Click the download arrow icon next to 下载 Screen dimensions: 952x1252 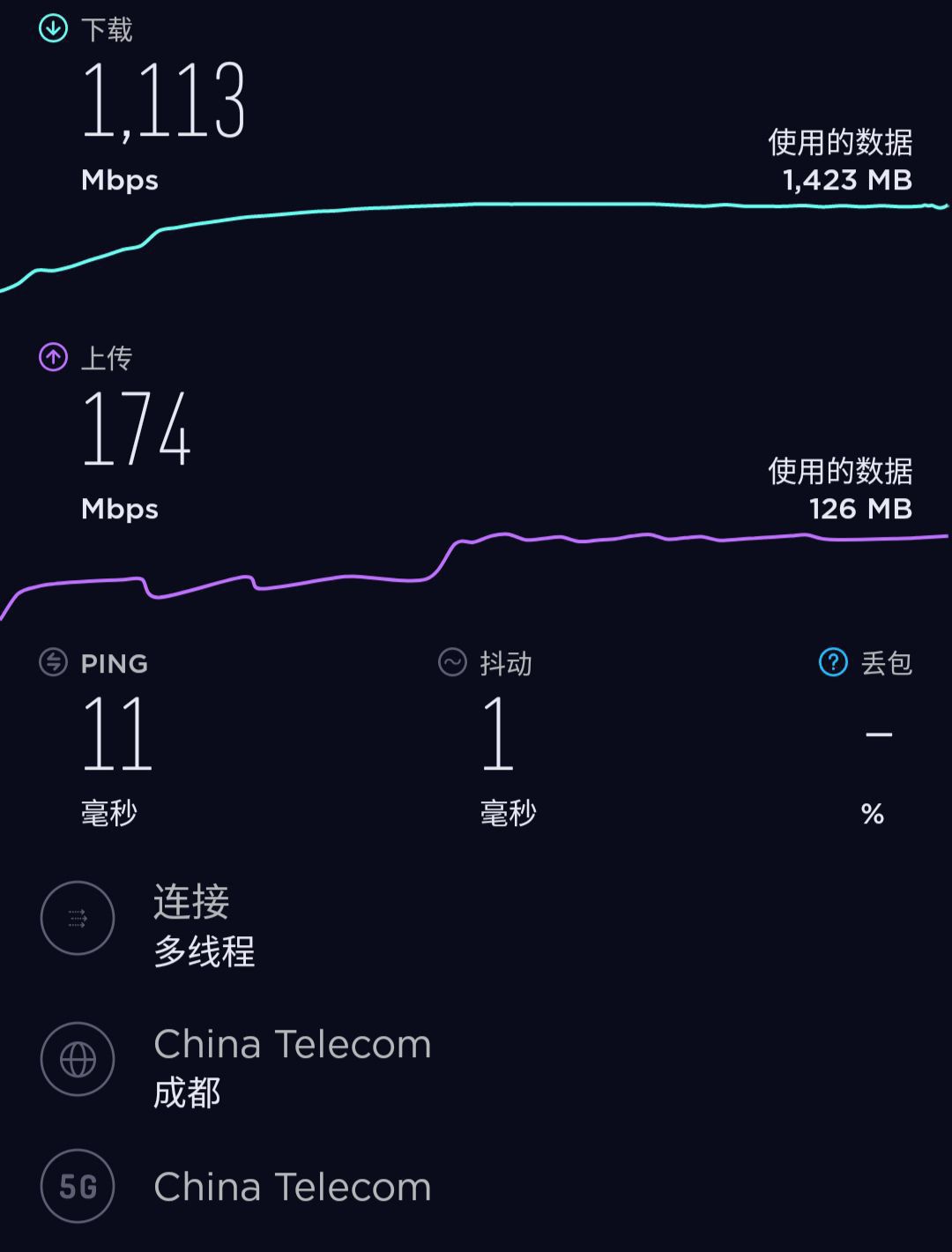click(x=55, y=28)
